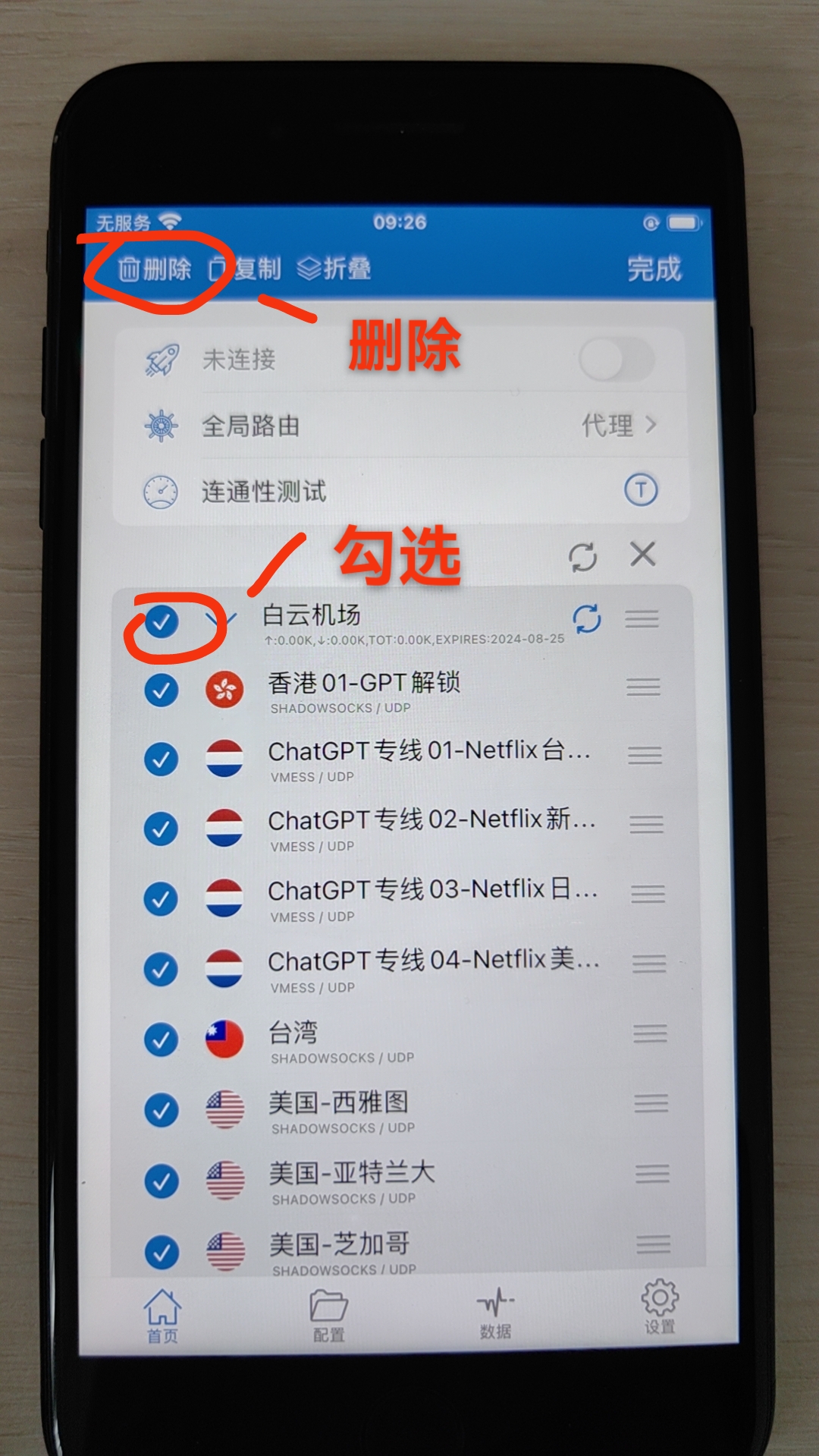Deselect the 美国-西雅图 node

(162, 1110)
